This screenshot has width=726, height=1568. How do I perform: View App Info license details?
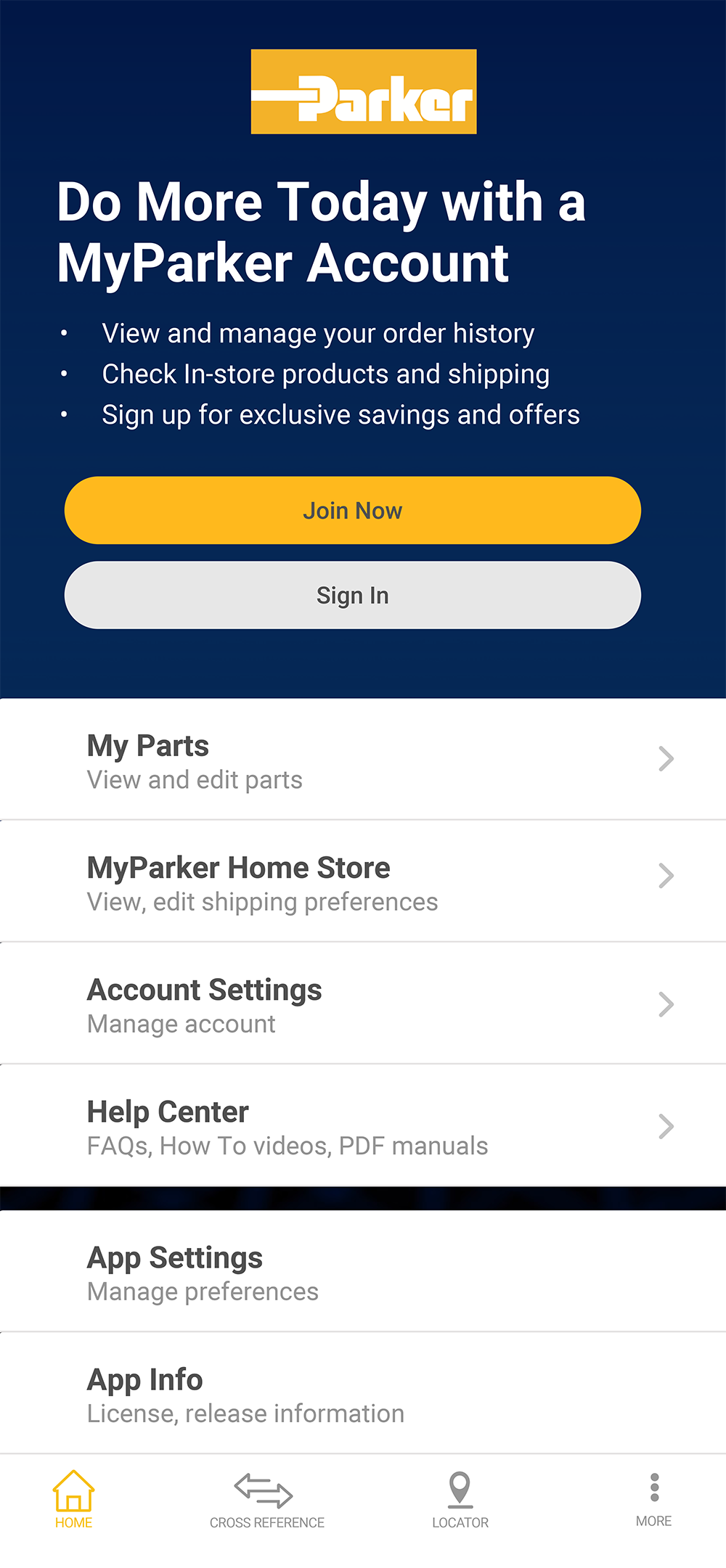point(363,1394)
